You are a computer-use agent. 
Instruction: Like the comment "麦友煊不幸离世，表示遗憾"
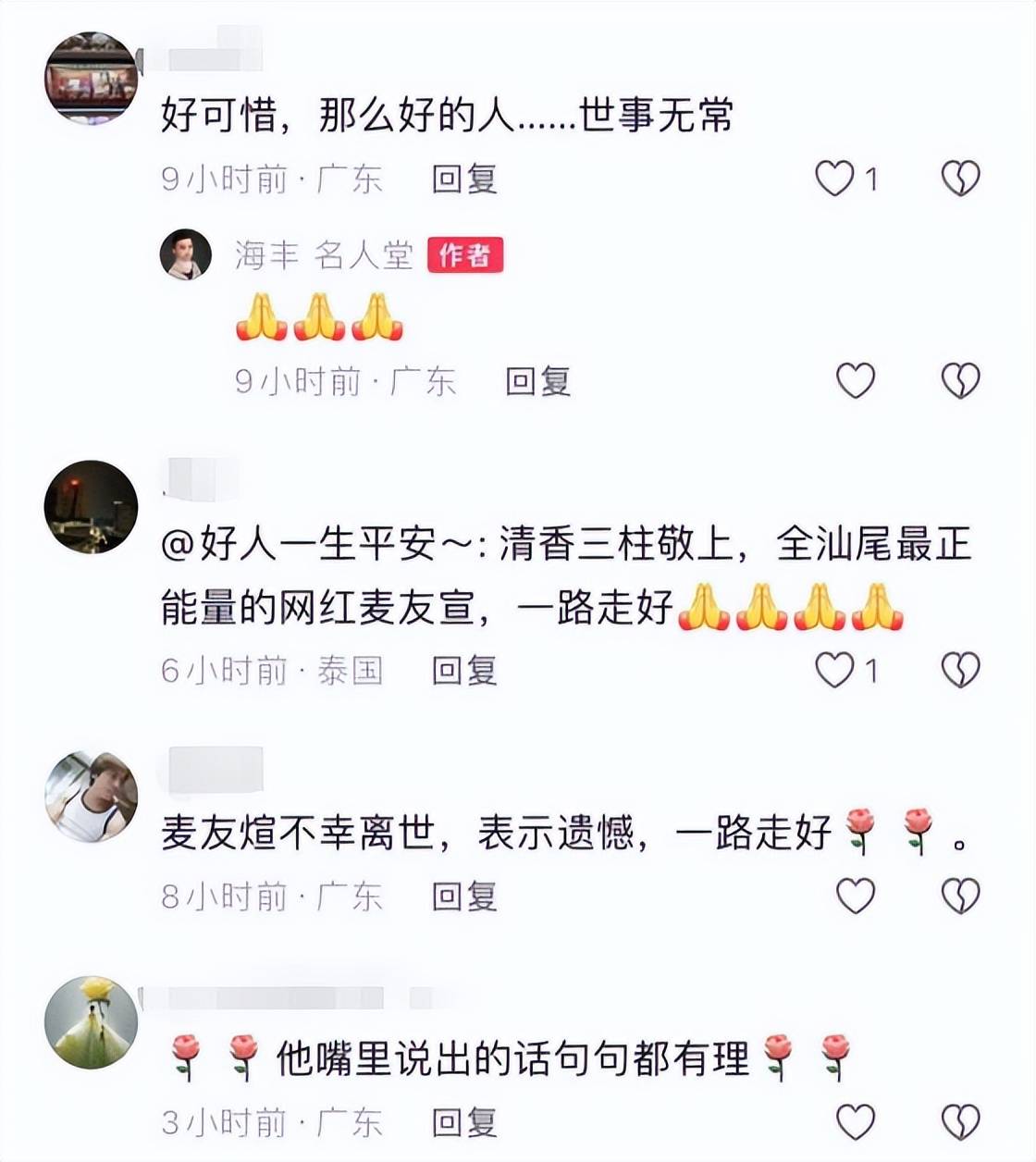[856, 896]
